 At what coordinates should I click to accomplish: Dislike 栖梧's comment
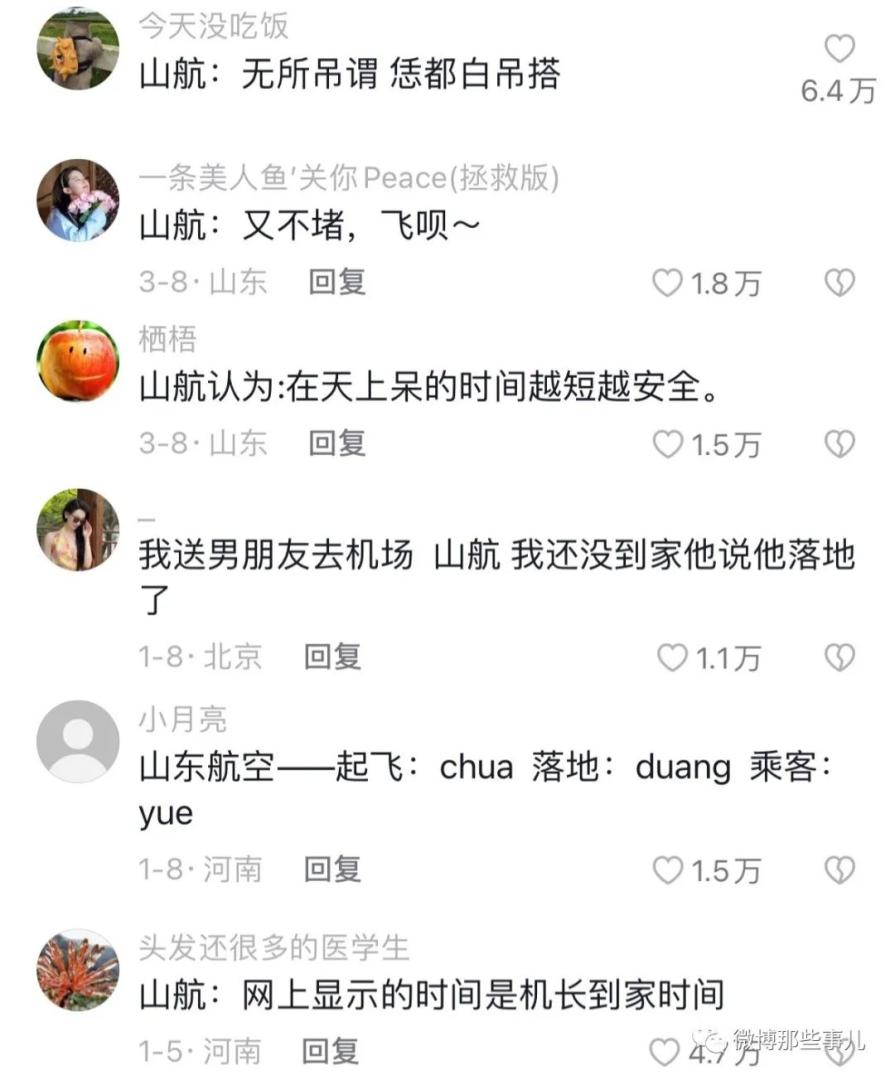[839, 444]
